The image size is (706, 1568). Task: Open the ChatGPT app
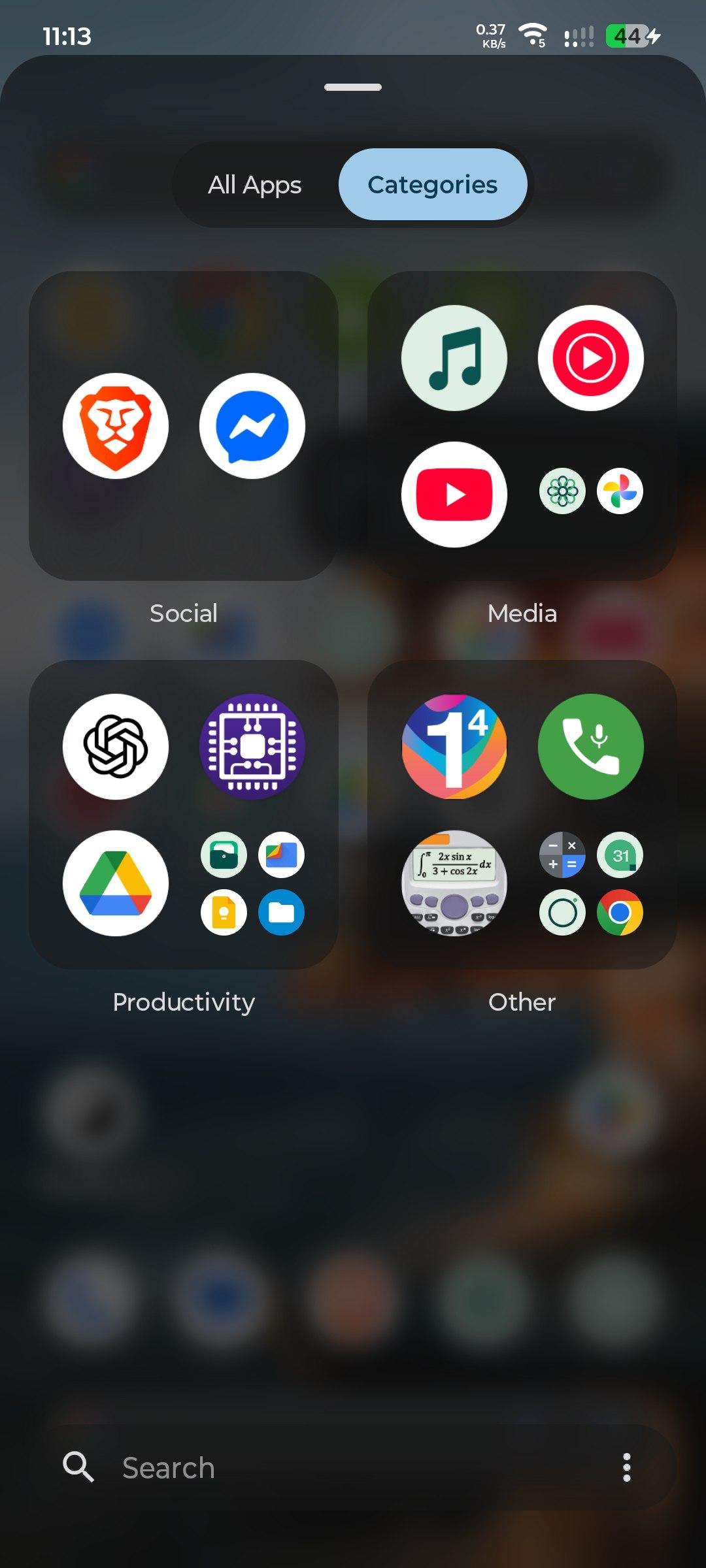coord(116,746)
